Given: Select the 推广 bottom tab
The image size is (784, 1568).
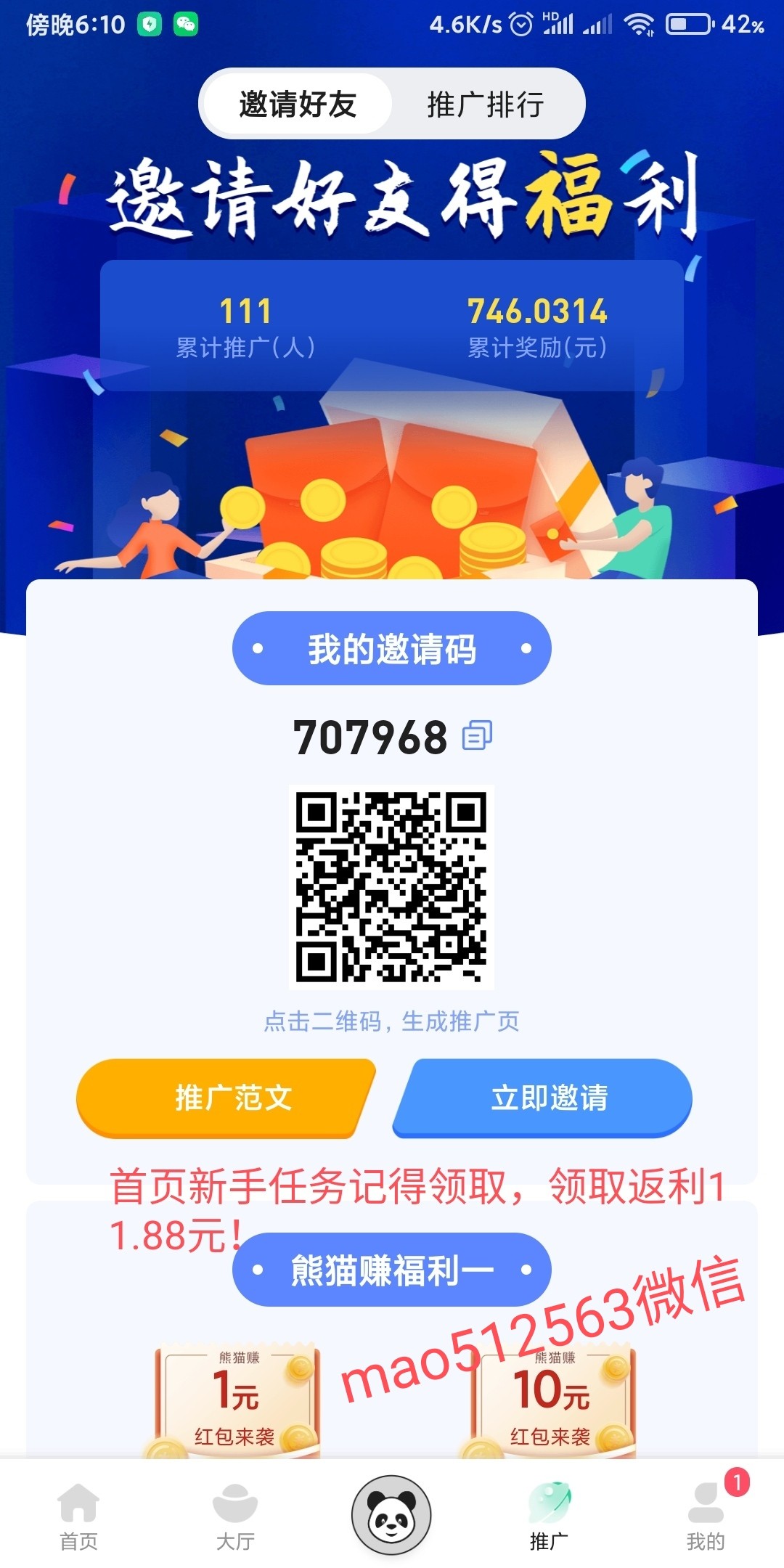Looking at the screenshot, I should click(x=549, y=1516).
